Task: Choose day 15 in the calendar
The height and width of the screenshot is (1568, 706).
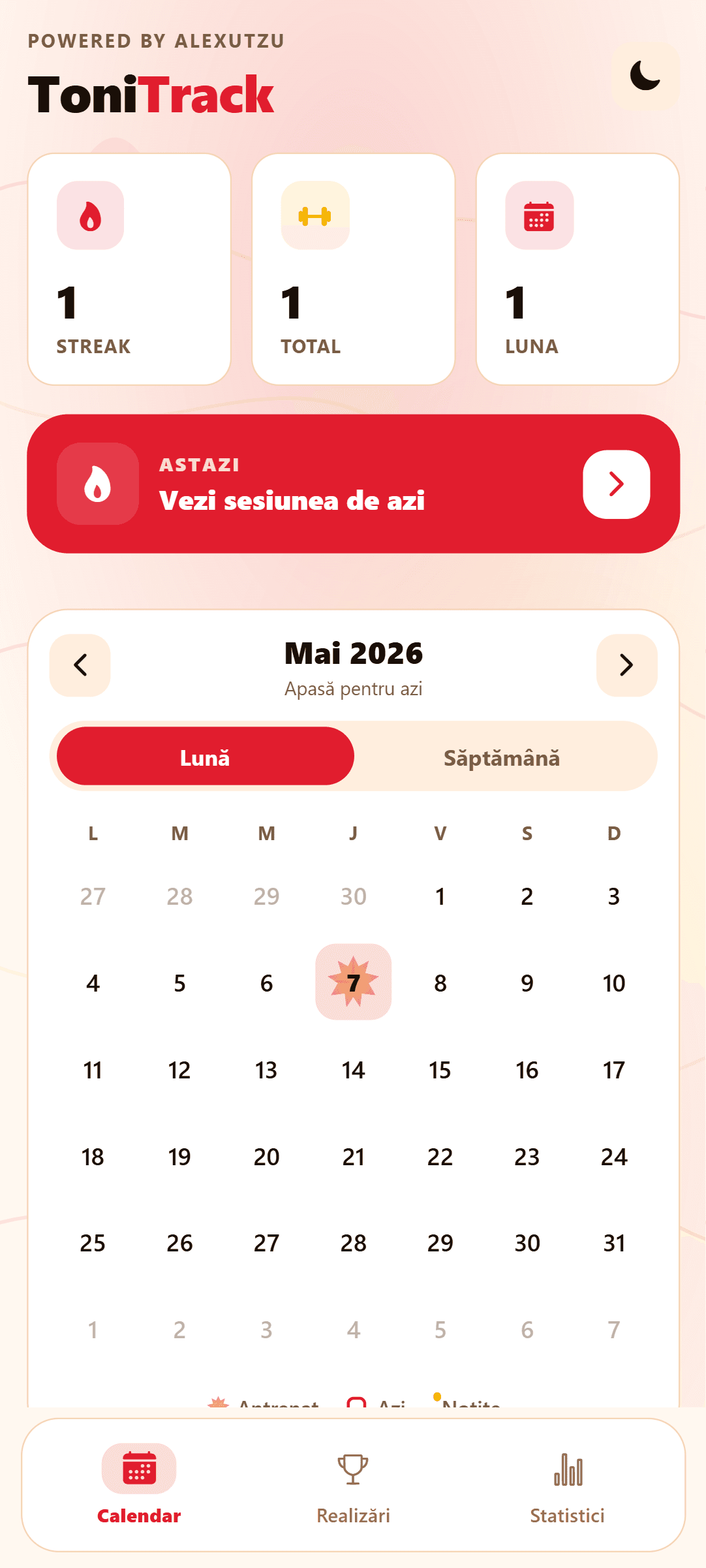Action: click(440, 1070)
